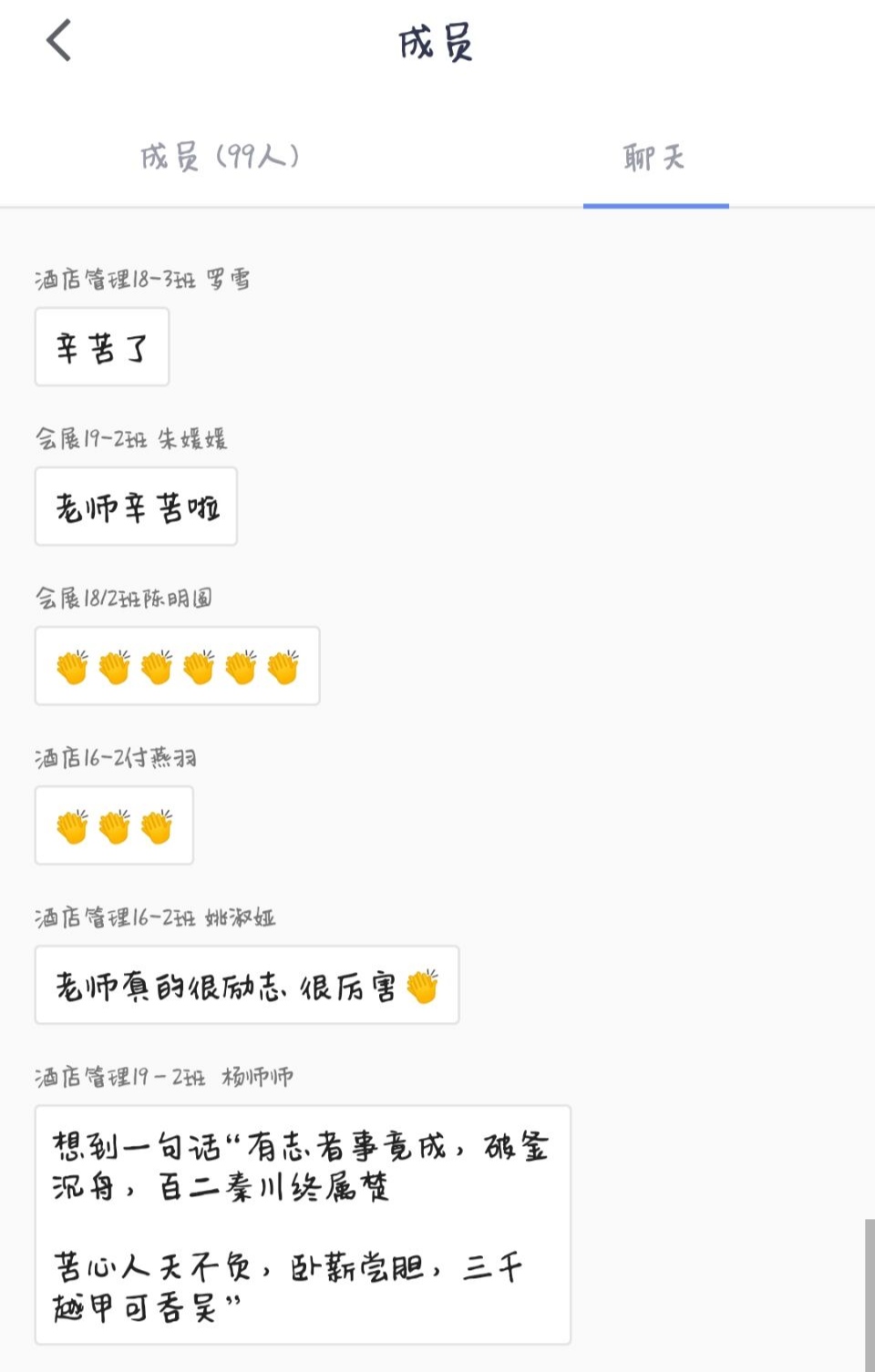Switch to the 成员 (99人) tab
Image resolution: width=875 pixels, height=1372 pixels.
point(220,157)
